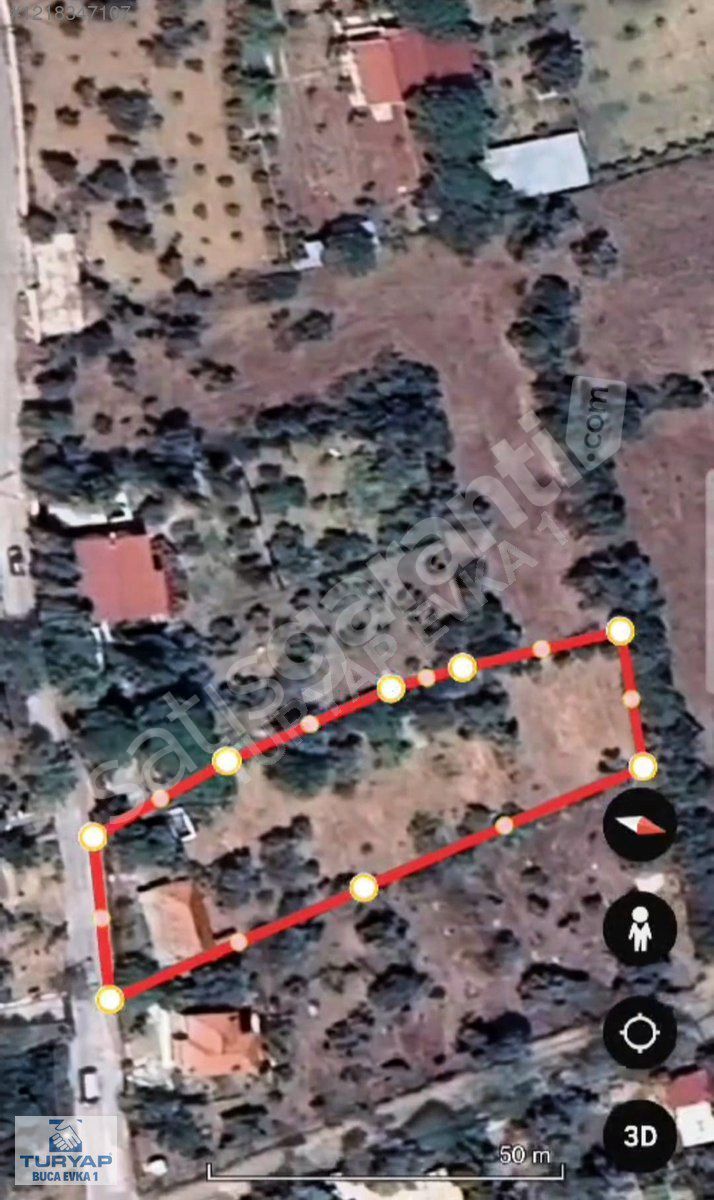This screenshot has height=1200, width=714.
Task: Open Street View with the pegman icon
Action: tap(640, 929)
